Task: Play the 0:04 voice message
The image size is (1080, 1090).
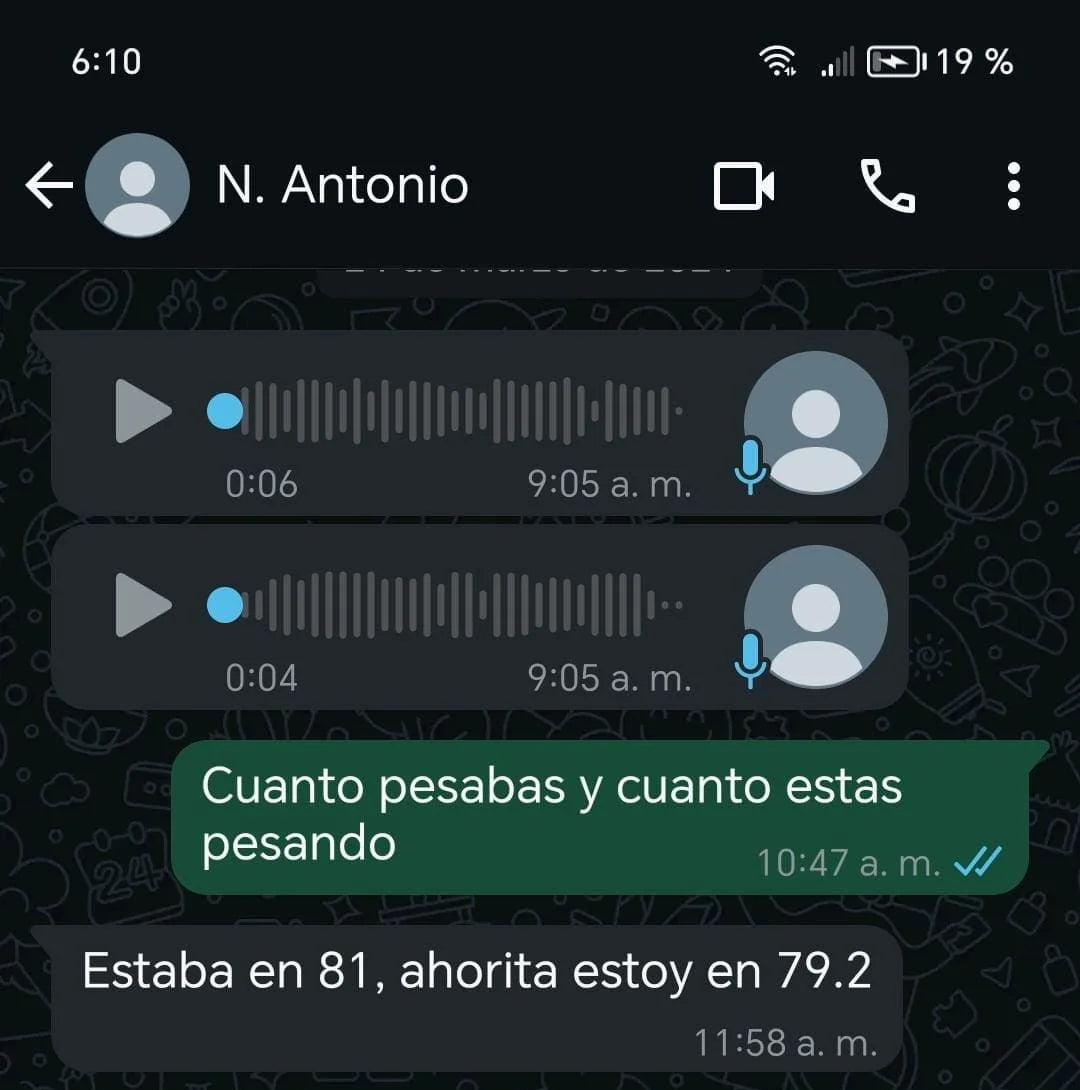Action: 143,605
